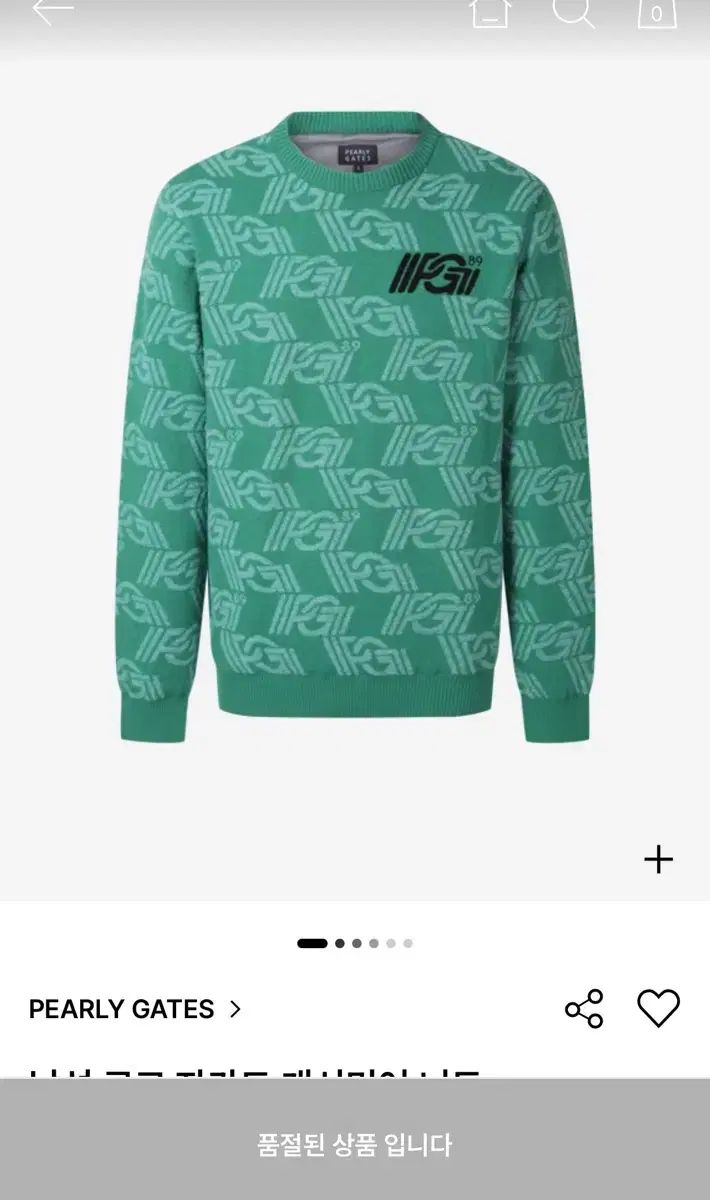710x1200 pixels.
Task: Tap the image page indicator dots
Action: pos(355,943)
